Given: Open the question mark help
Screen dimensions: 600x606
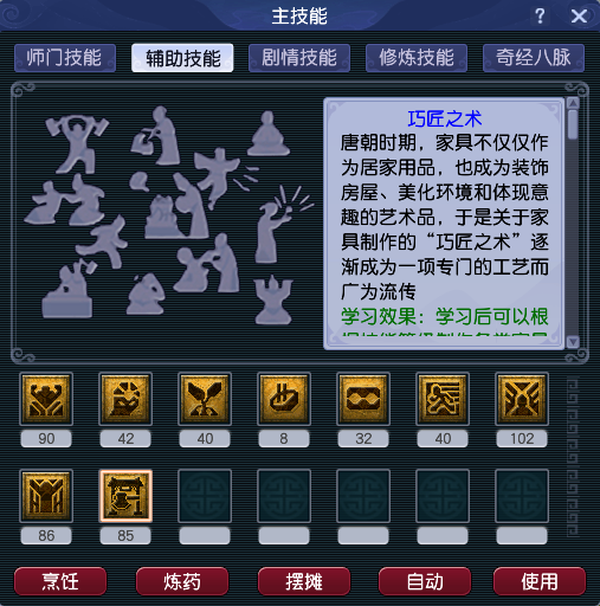Looking at the screenshot, I should (x=540, y=16).
